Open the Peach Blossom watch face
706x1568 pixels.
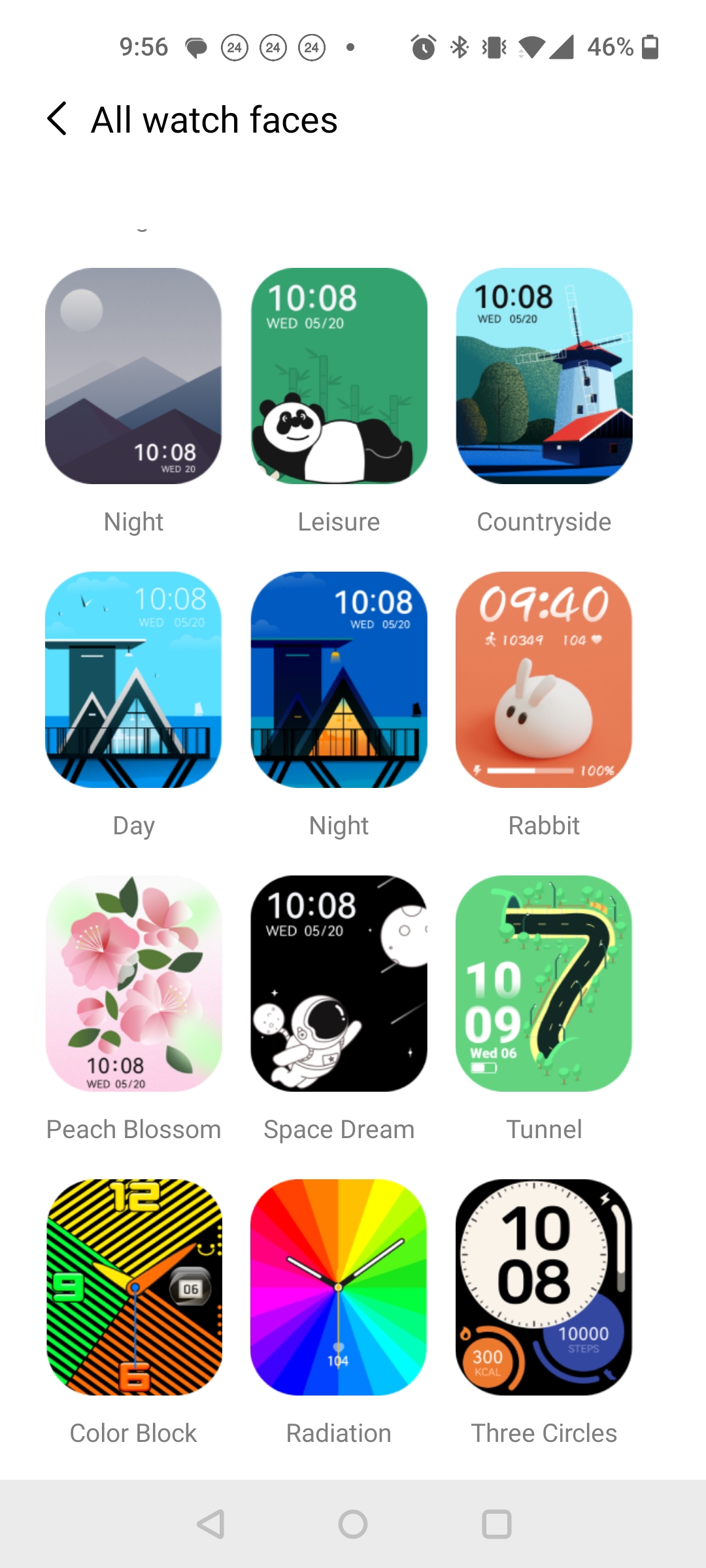pyautogui.click(x=133, y=983)
